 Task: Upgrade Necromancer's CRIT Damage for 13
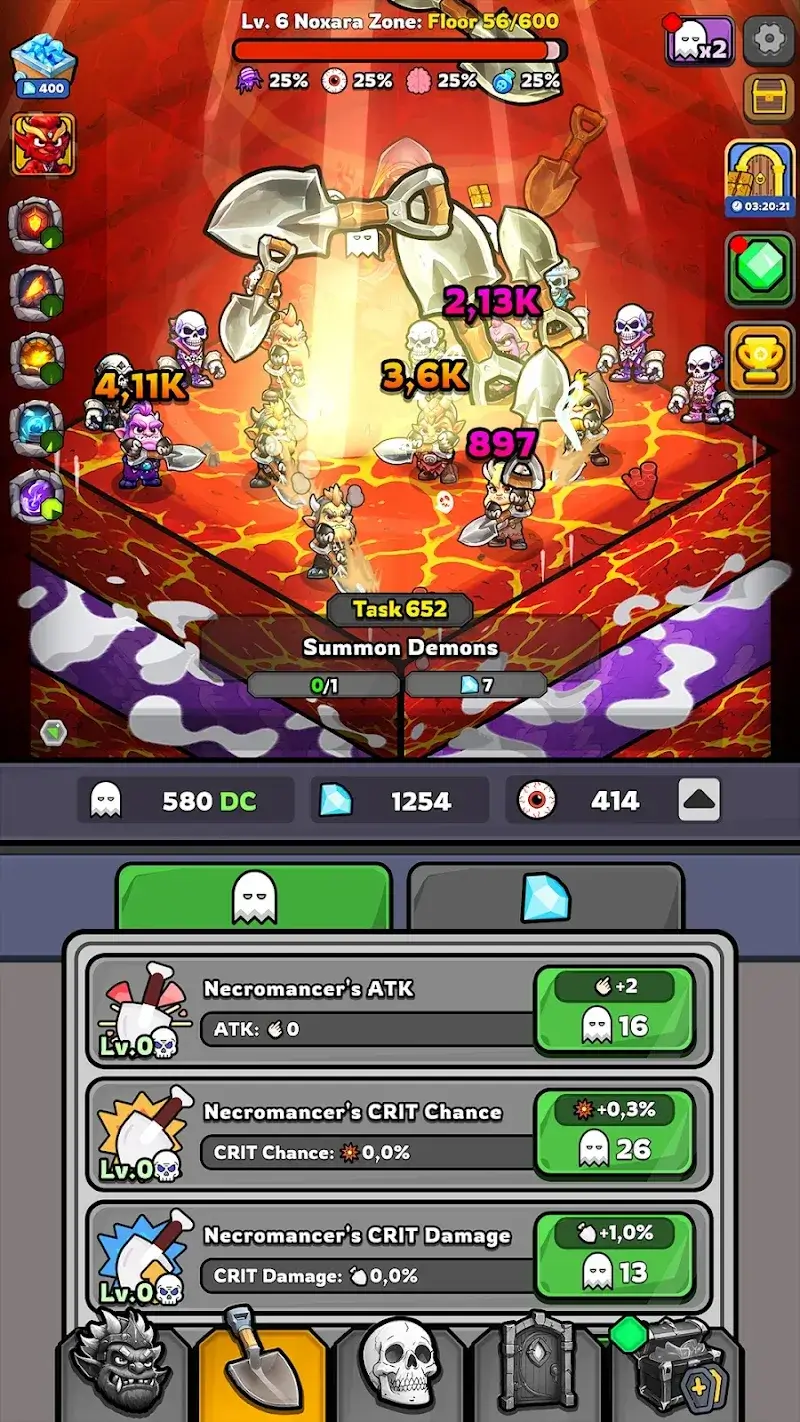614,1257
